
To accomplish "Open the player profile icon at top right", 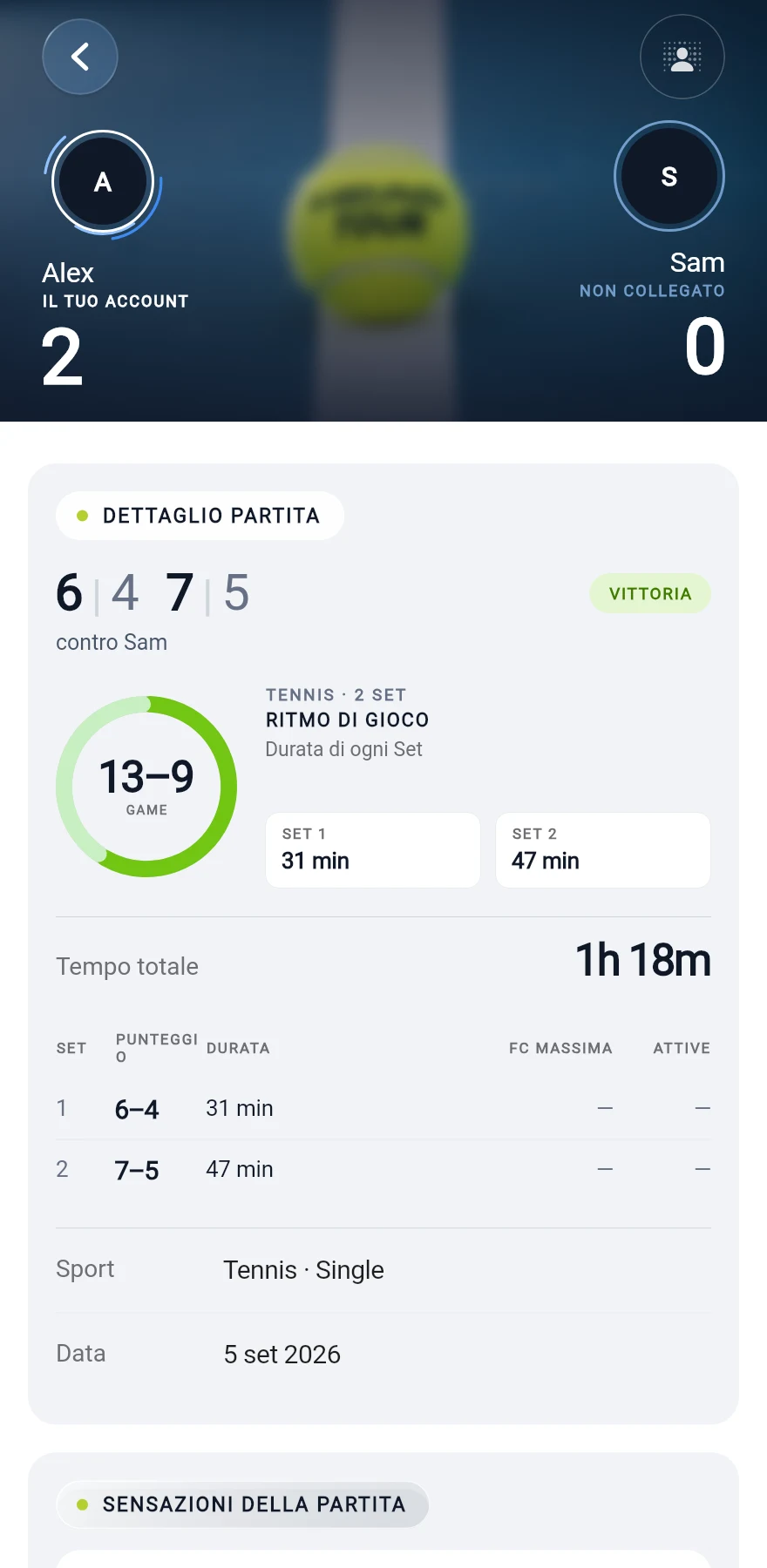I will pos(682,57).
